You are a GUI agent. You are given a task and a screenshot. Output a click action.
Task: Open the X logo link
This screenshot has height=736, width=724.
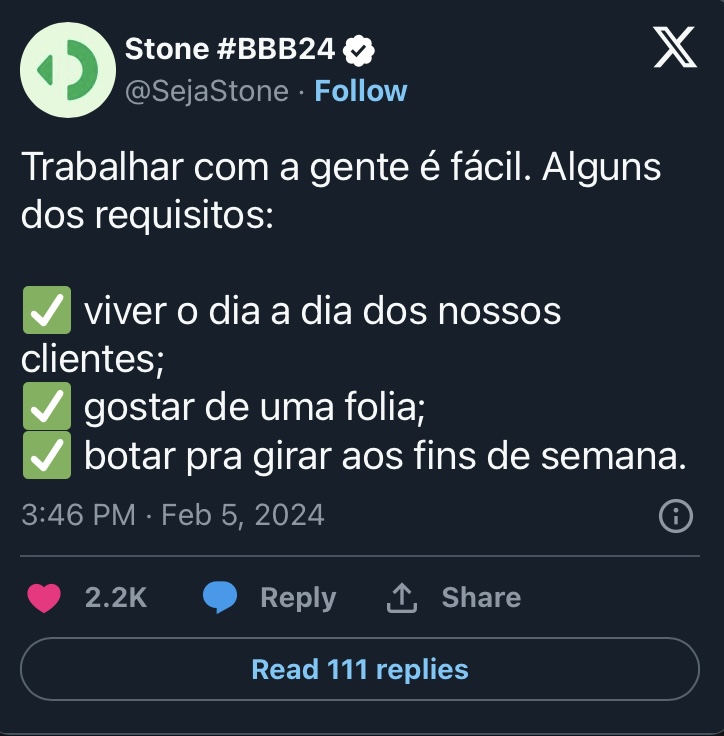point(675,47)
